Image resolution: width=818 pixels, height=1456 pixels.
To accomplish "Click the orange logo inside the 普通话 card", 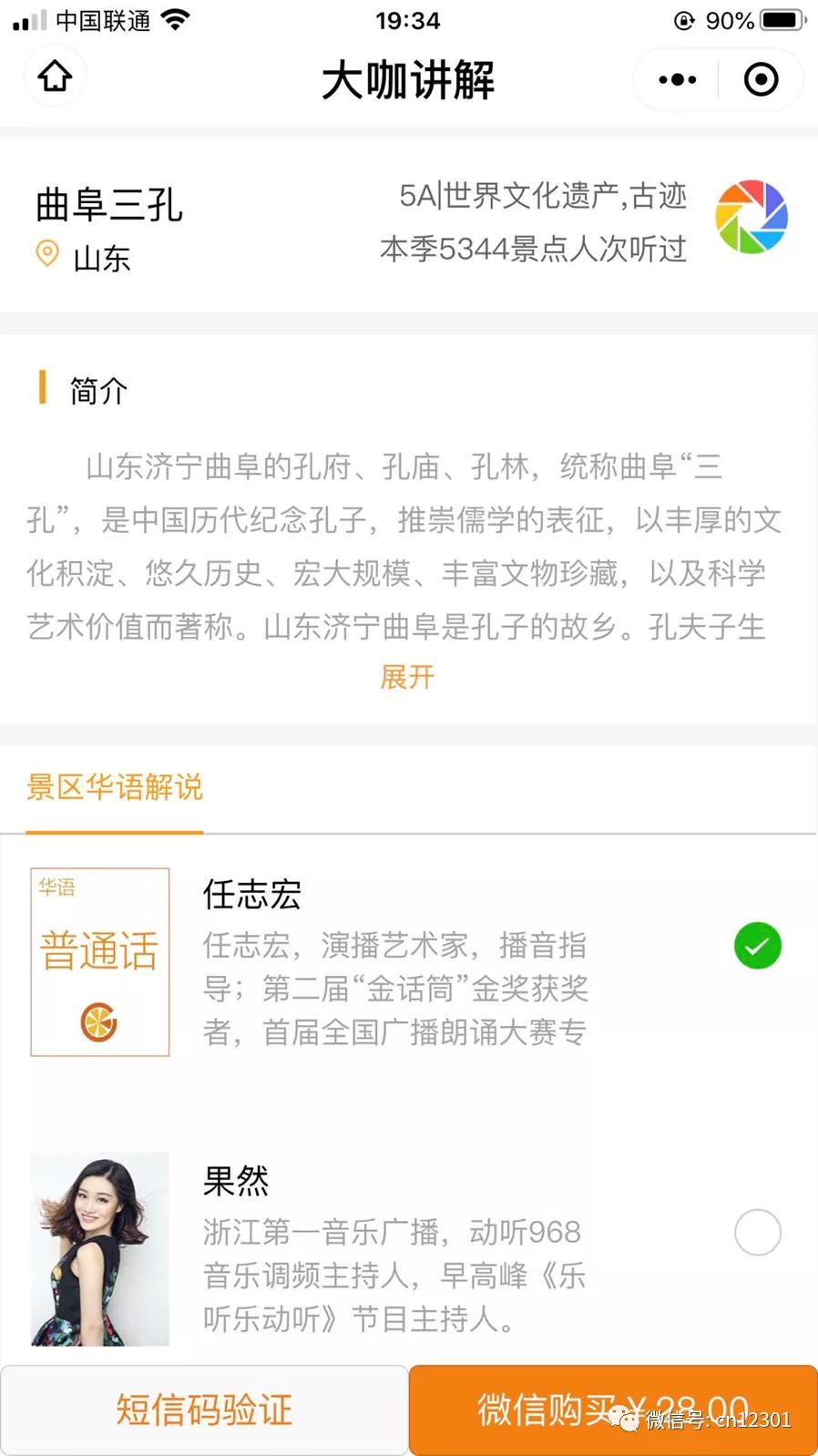I will coord(98,1024).
